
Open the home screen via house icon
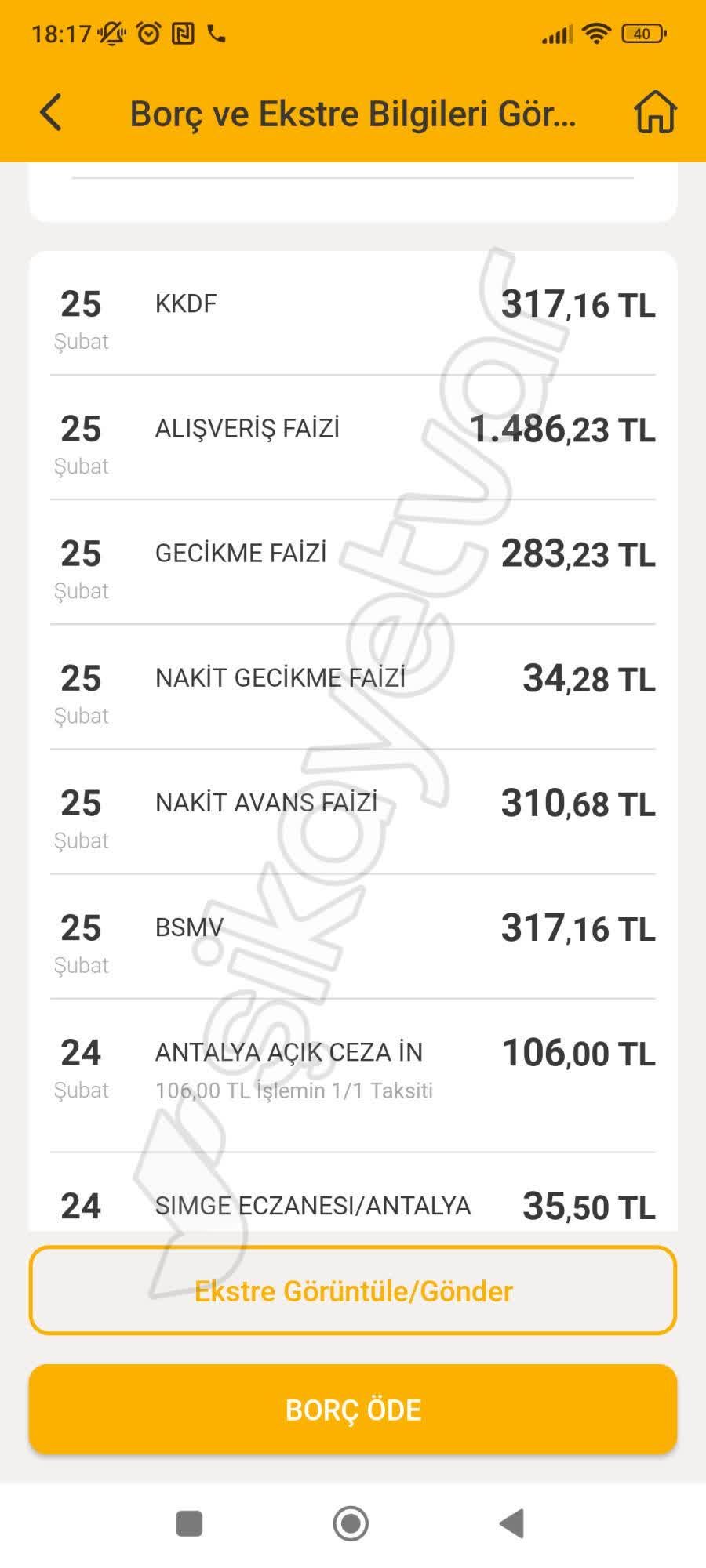pos(657,113)
